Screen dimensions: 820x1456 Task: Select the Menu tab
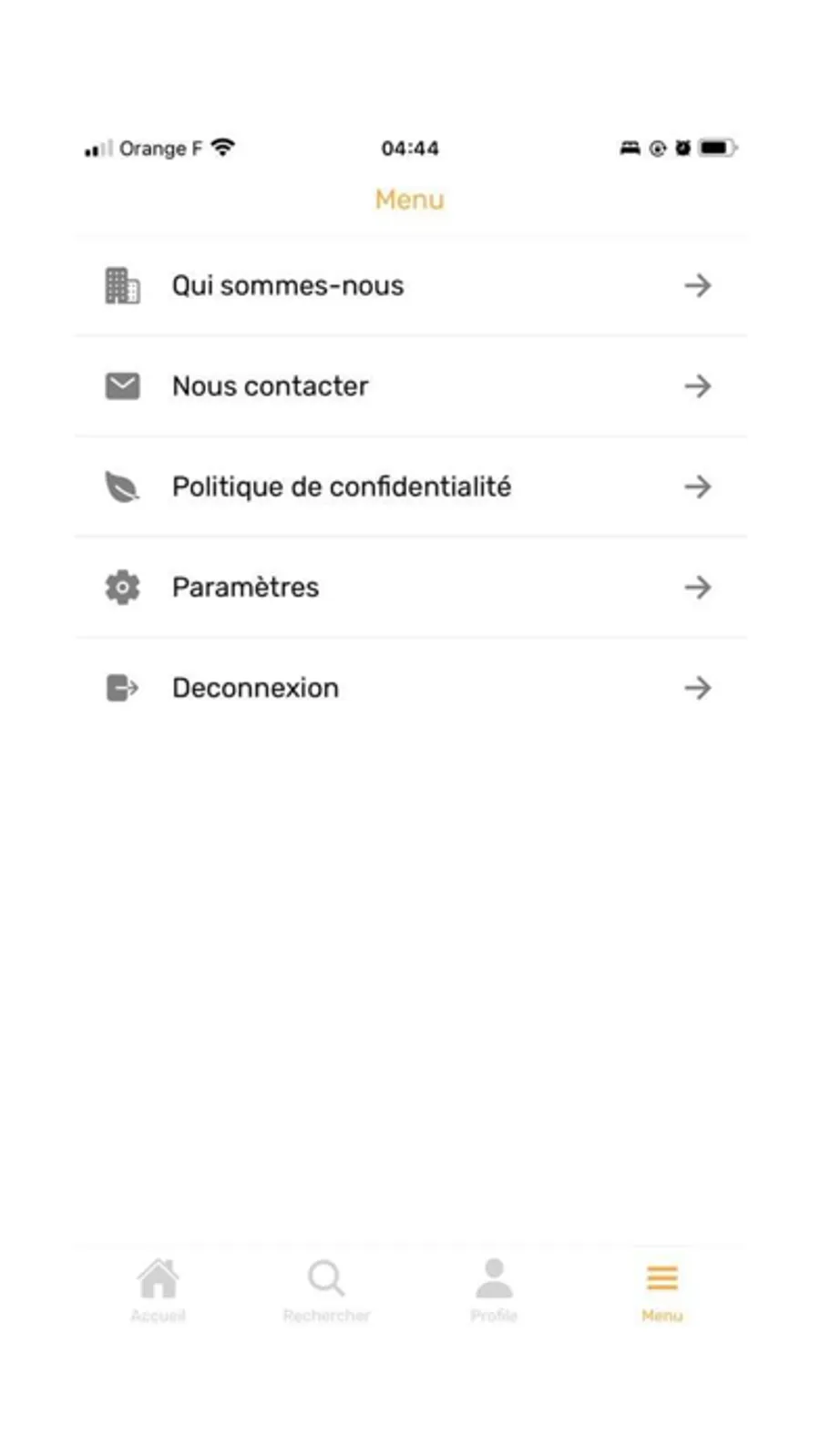pyautogui.click(x=661, y=1288)
